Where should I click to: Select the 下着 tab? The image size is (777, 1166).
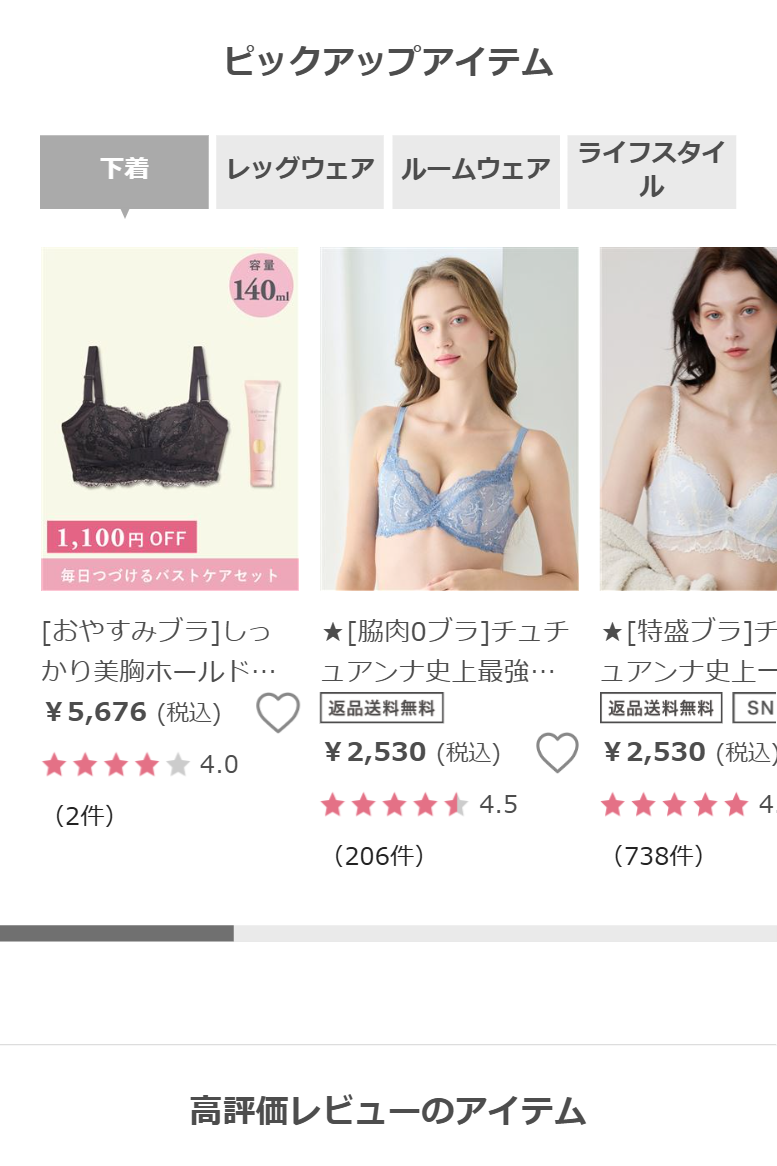124,171
